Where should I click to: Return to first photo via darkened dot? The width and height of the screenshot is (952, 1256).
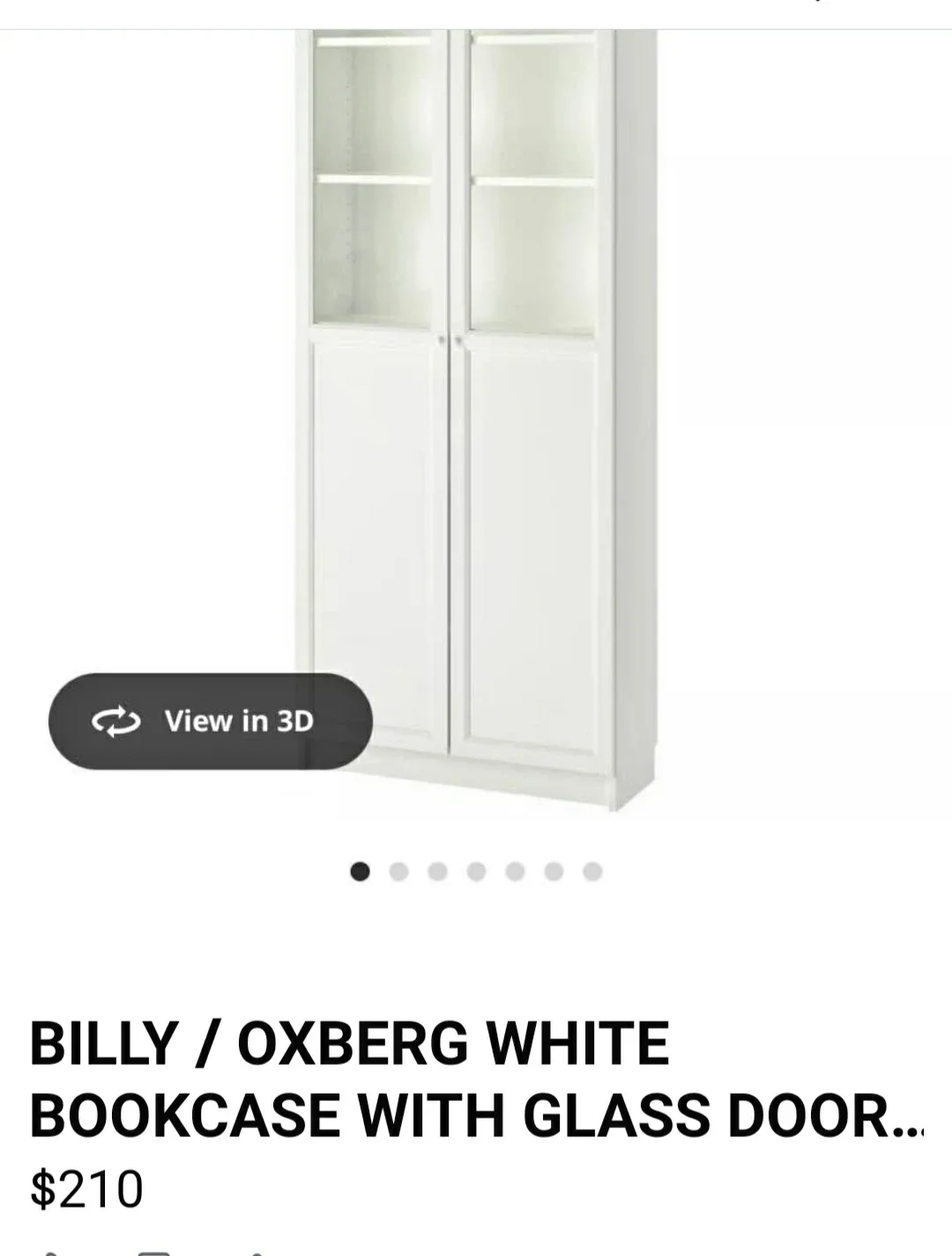click(x=360, y=872)
